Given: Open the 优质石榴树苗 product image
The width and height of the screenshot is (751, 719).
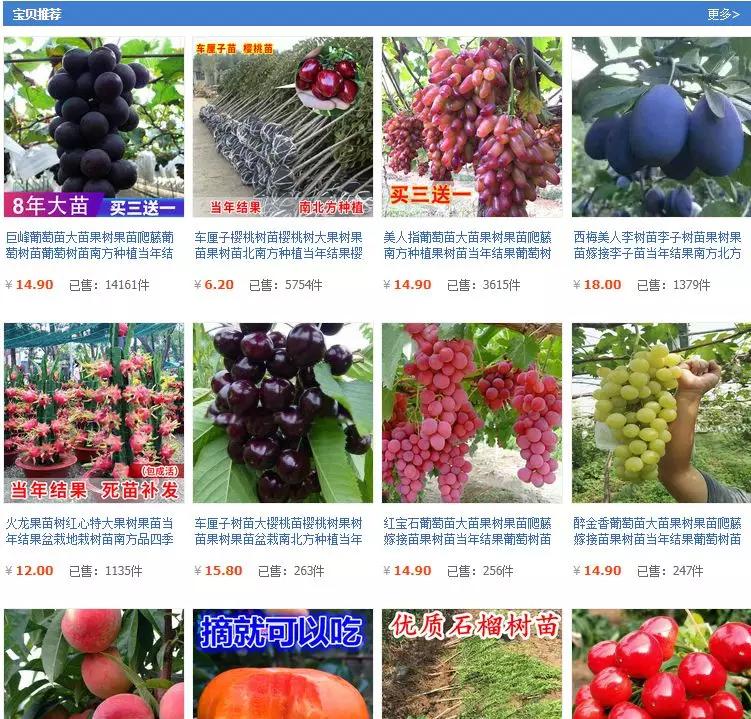Looking at the screenshot, I should click(x=472, y=665).
